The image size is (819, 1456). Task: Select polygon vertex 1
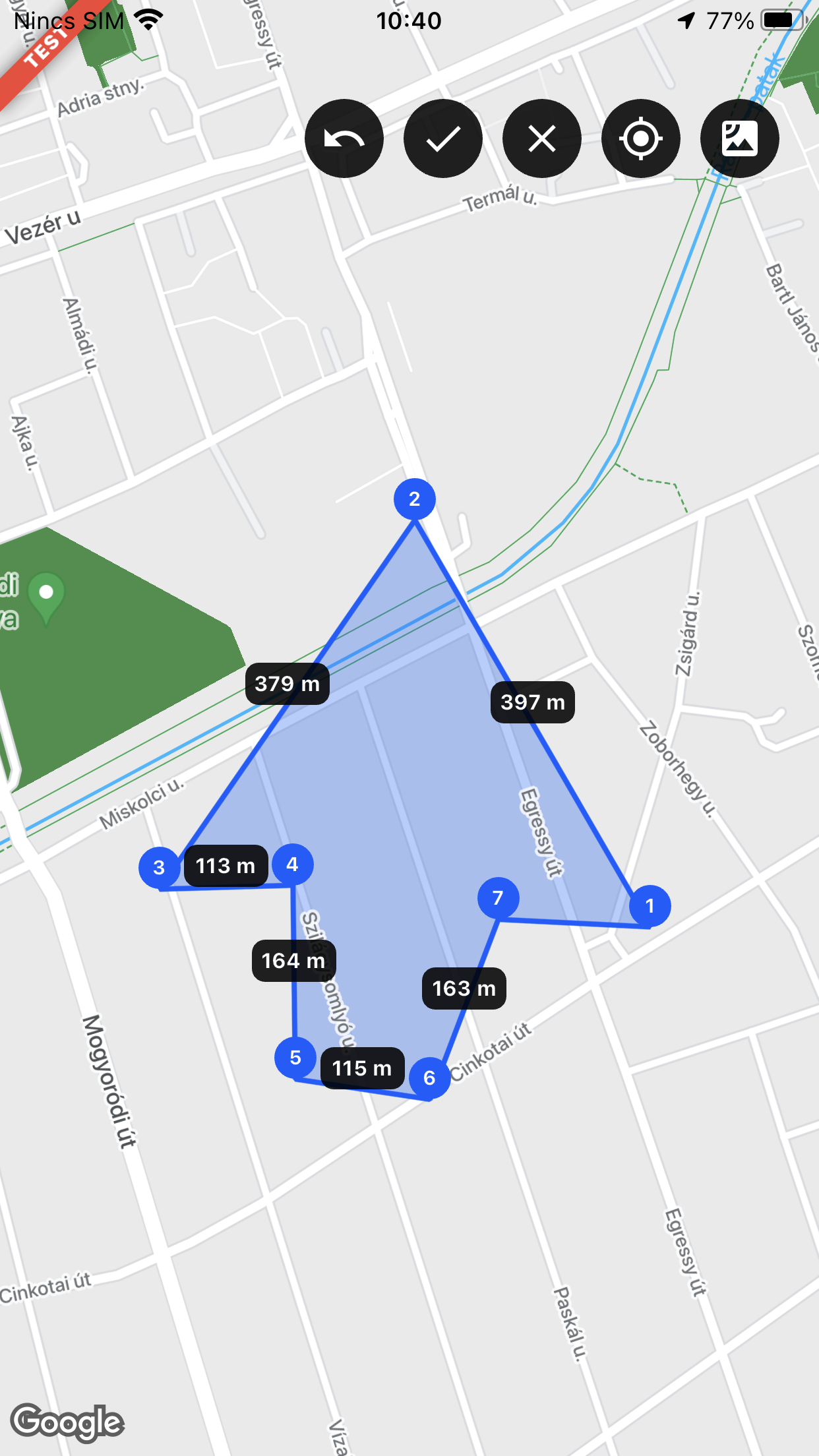pos(650,906)
